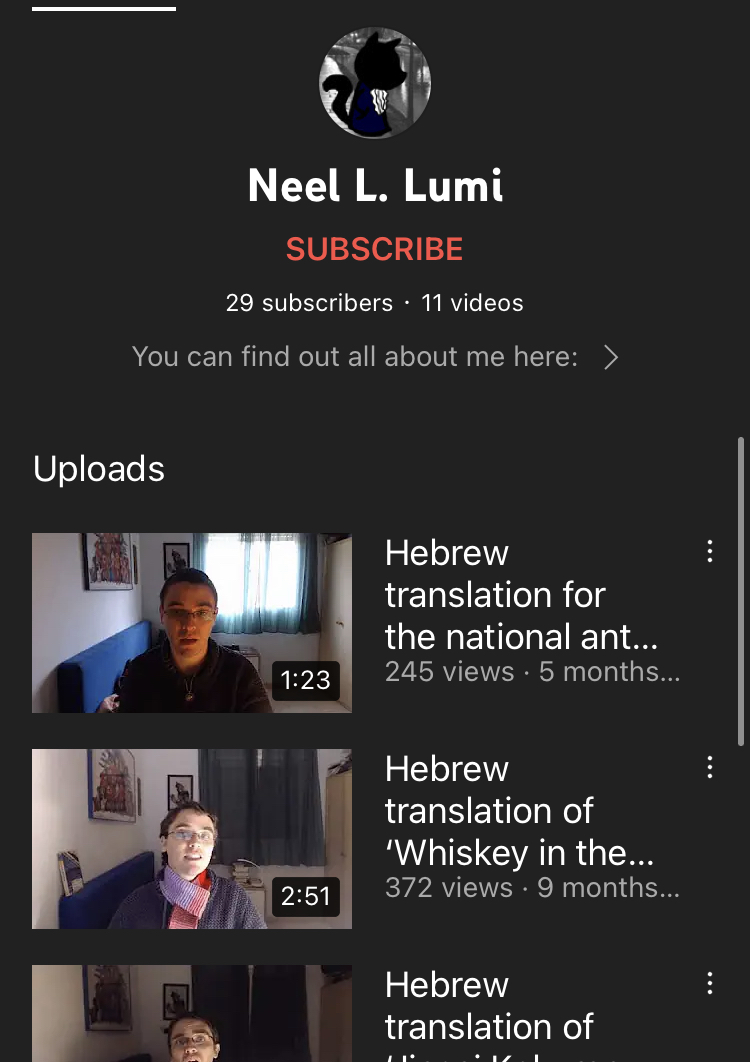750x1062 pixels.
Task: Play the 'Whiskey in the...' translation video
Action: (x=192, y=838)
